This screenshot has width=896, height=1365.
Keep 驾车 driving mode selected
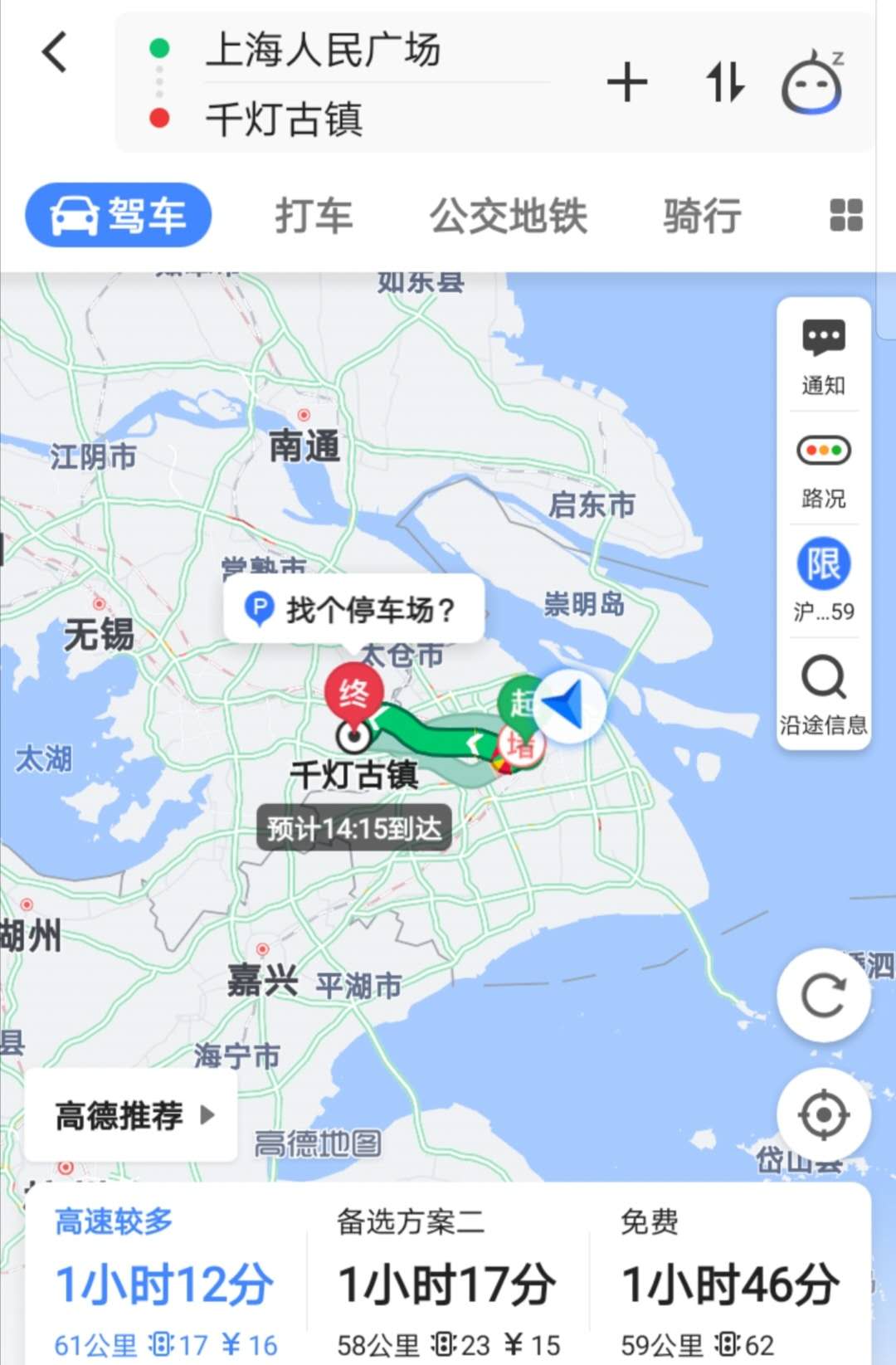(x=119, y=213)
